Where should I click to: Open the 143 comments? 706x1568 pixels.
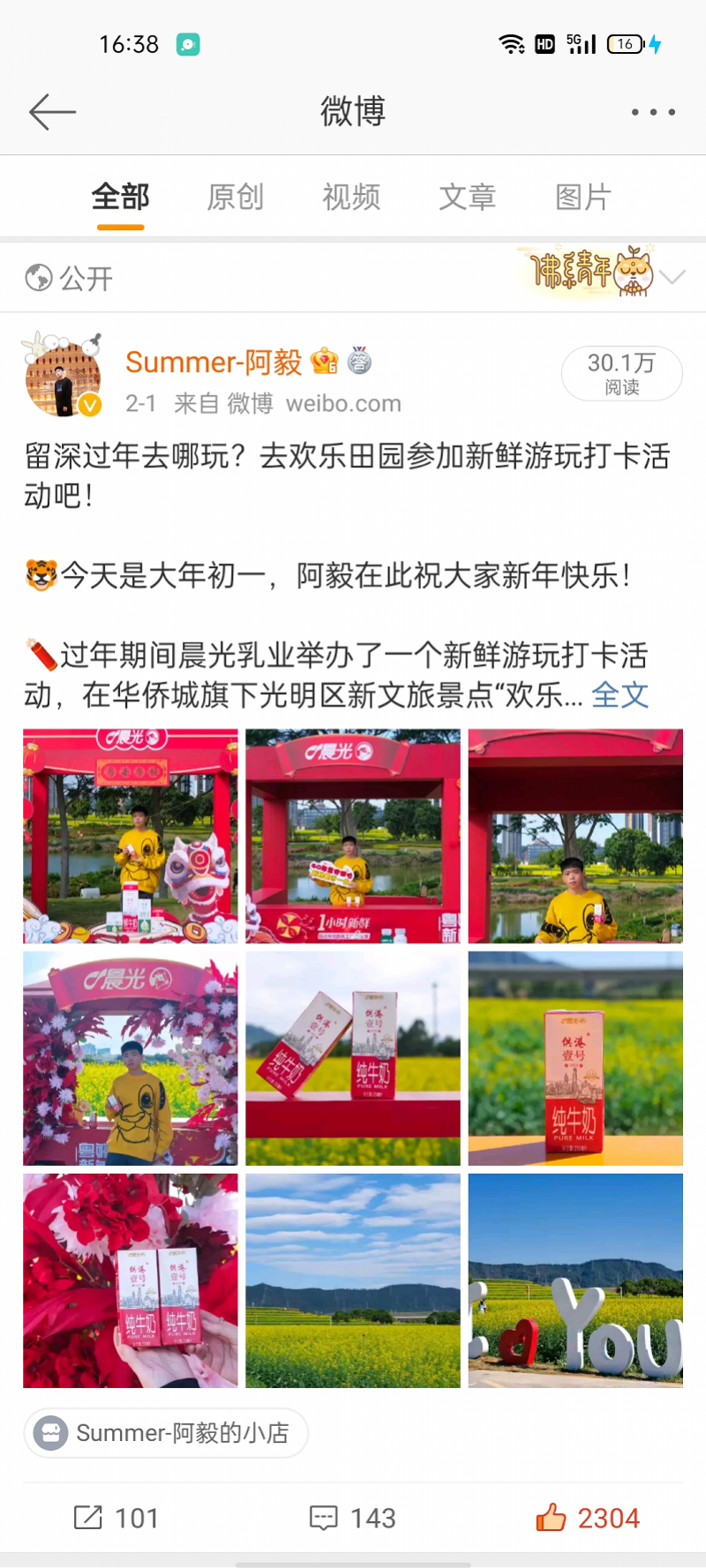[x=353, y=1518]
